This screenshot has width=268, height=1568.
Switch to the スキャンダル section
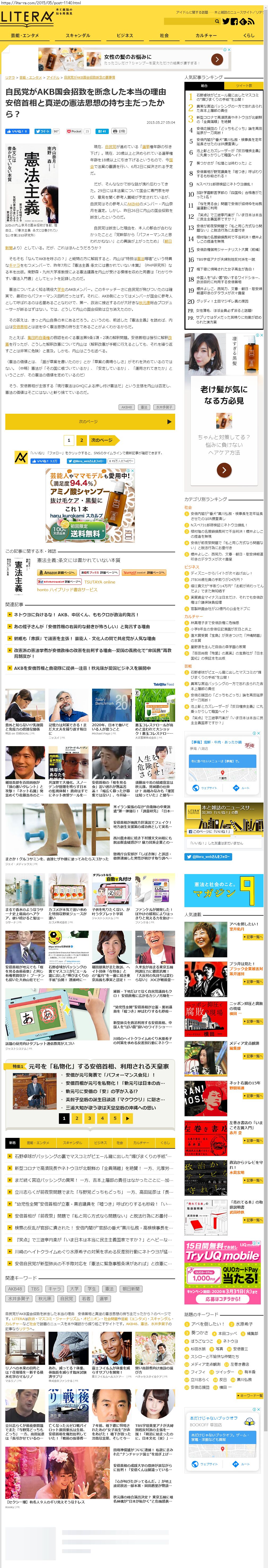click(x=77, y=35)
